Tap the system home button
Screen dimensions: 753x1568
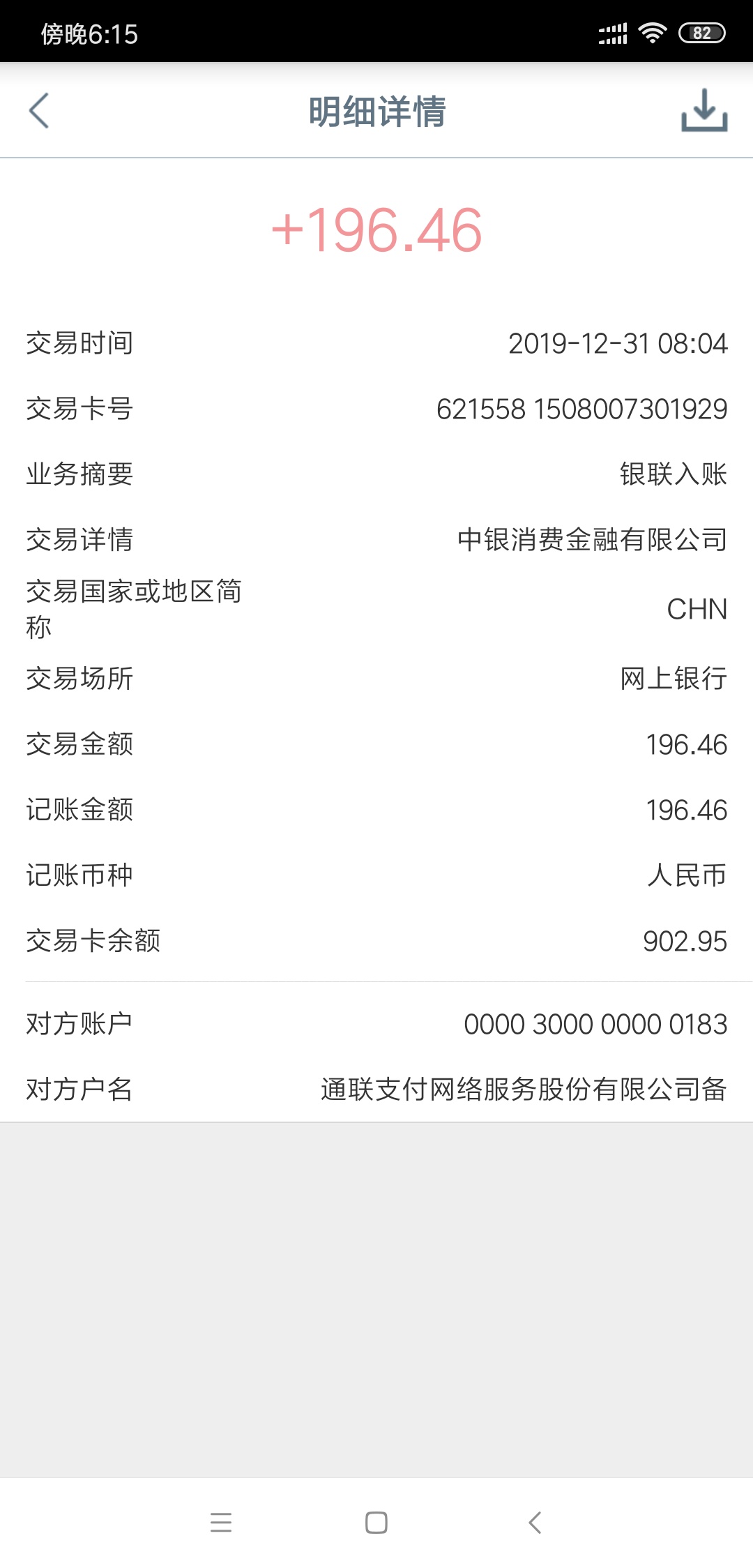[376, 1522]
